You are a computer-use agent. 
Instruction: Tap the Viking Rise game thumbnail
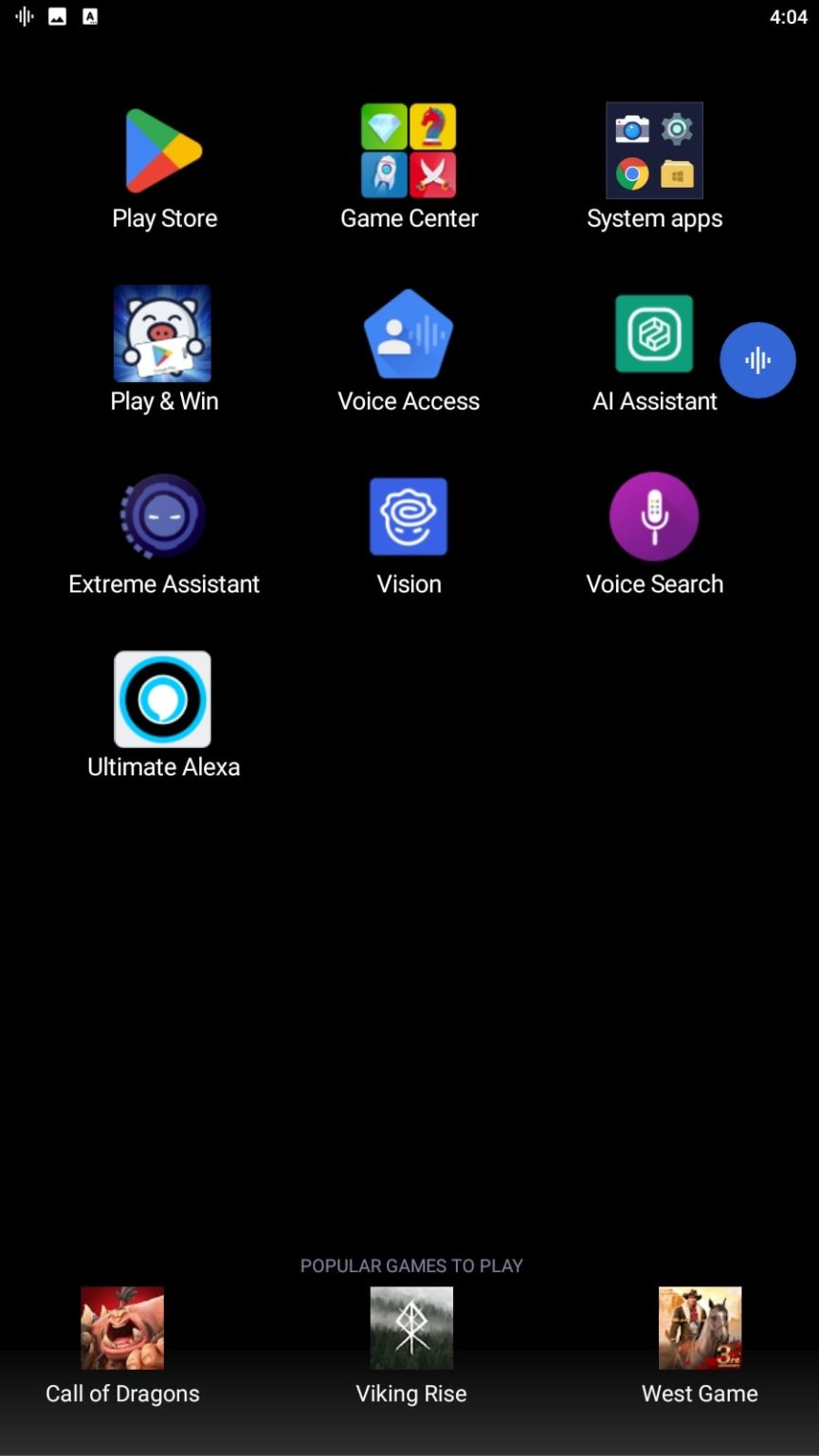pyautogui.click(x=410, y=1327)
